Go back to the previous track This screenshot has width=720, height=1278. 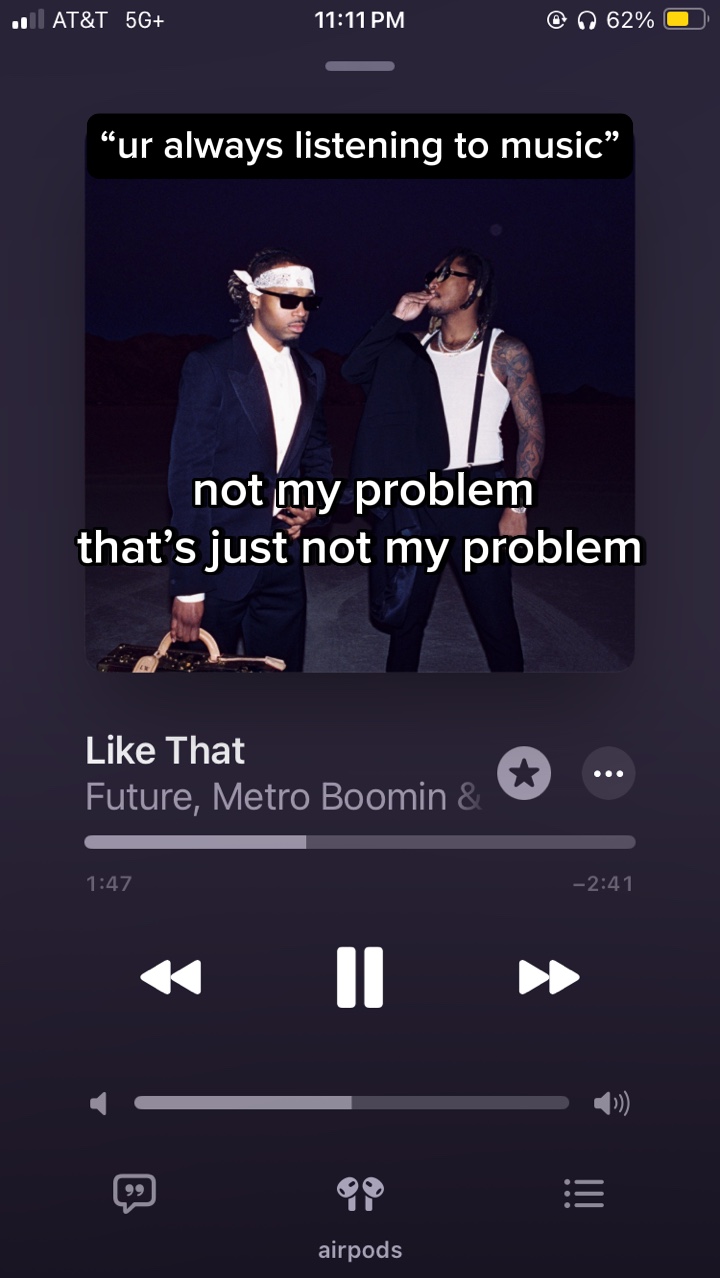171,977
